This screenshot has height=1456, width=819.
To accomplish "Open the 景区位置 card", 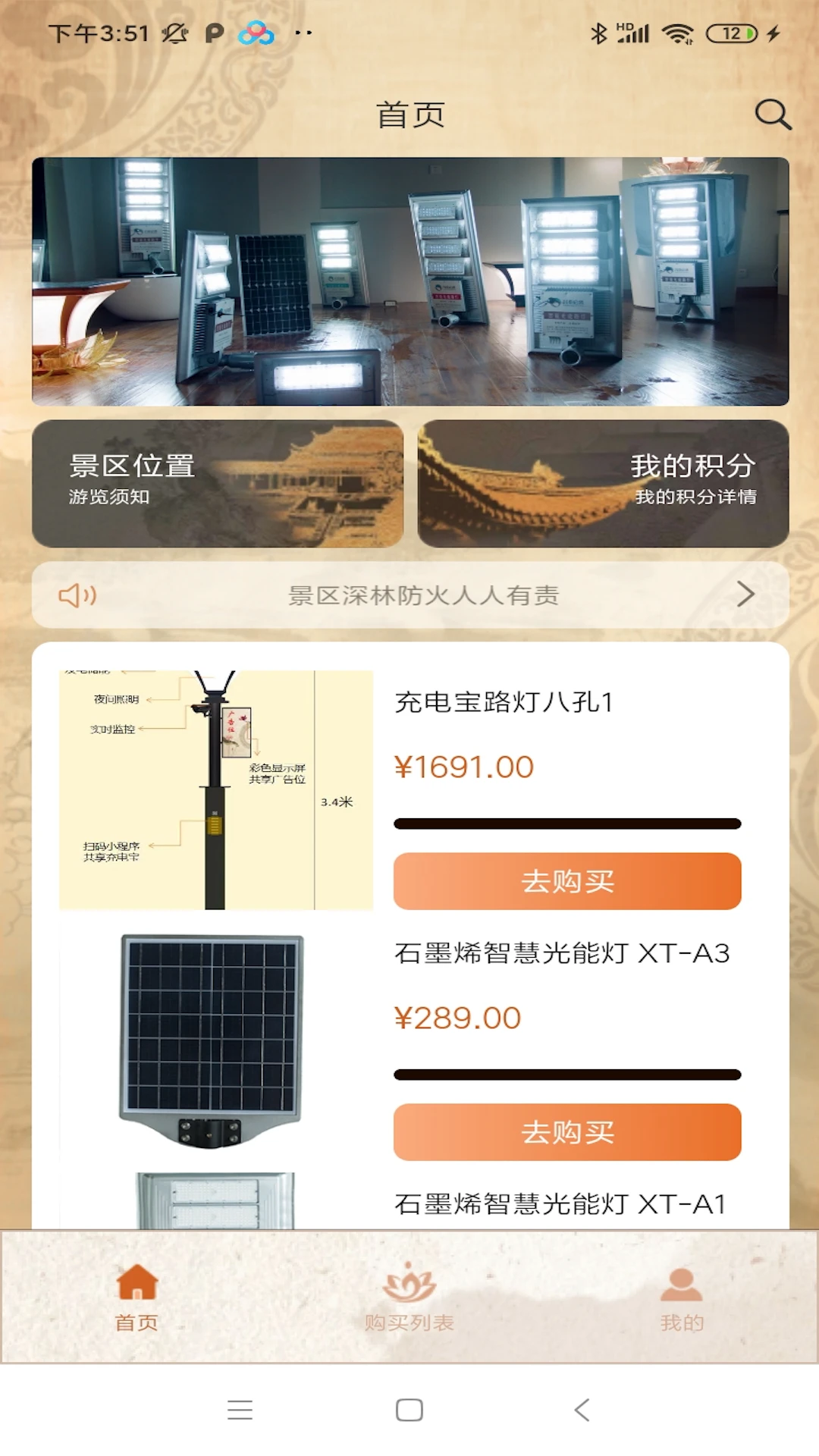I will (x=218, y=484).
